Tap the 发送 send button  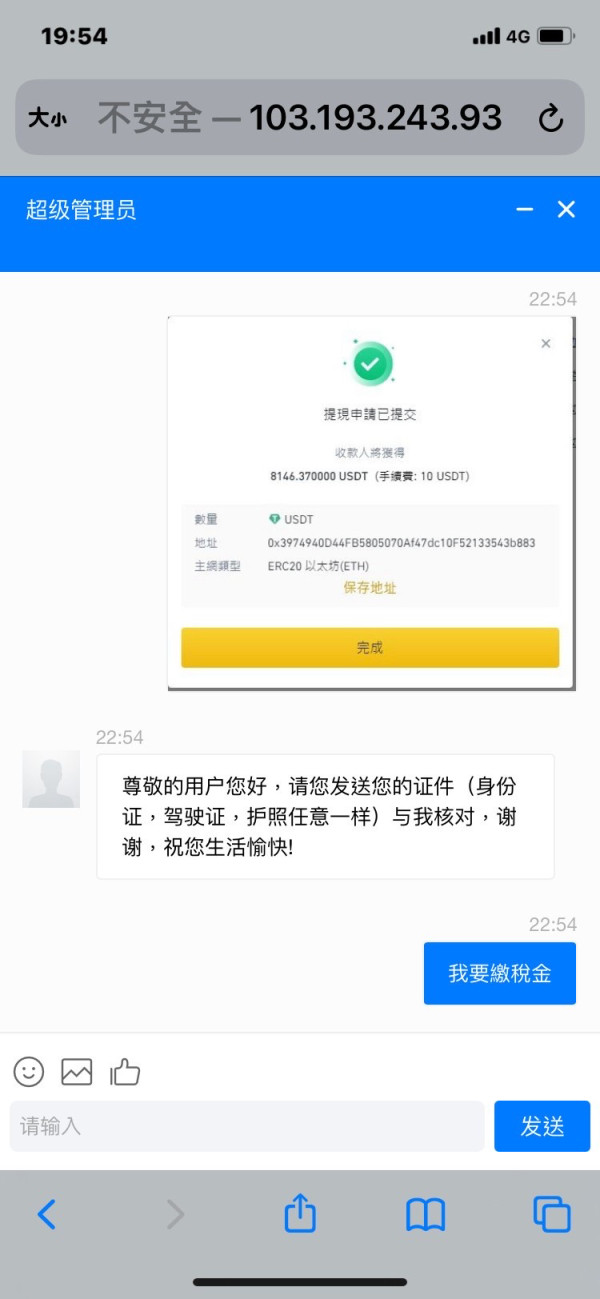pos(542,1126)
